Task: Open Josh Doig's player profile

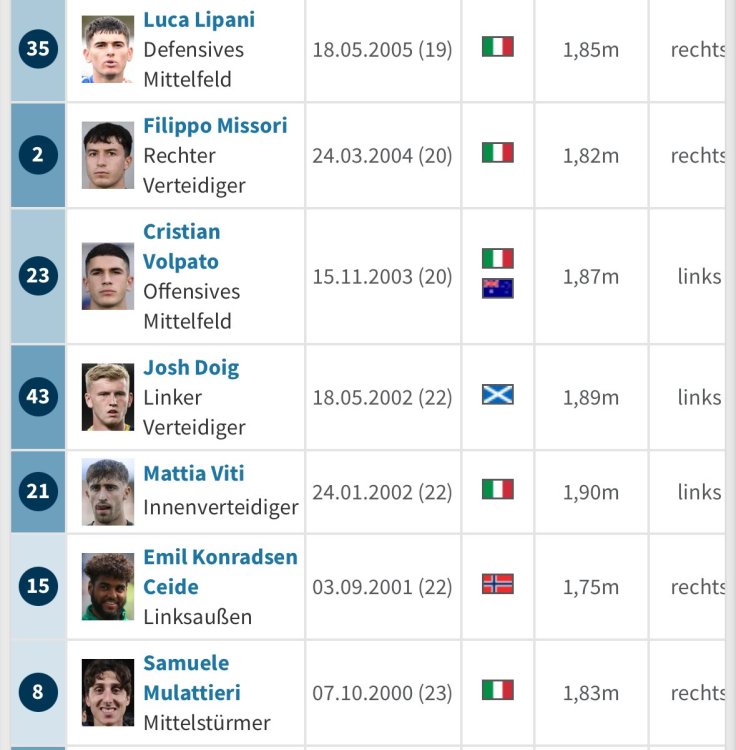Action: point(190,368)
